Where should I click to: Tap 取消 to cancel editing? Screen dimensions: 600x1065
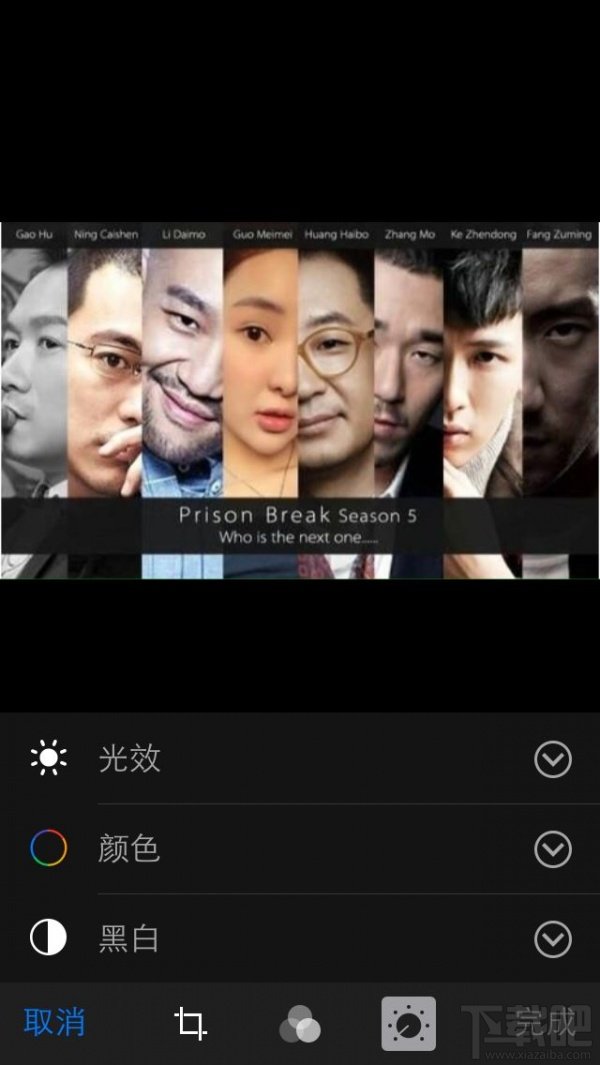[54, 1022]
